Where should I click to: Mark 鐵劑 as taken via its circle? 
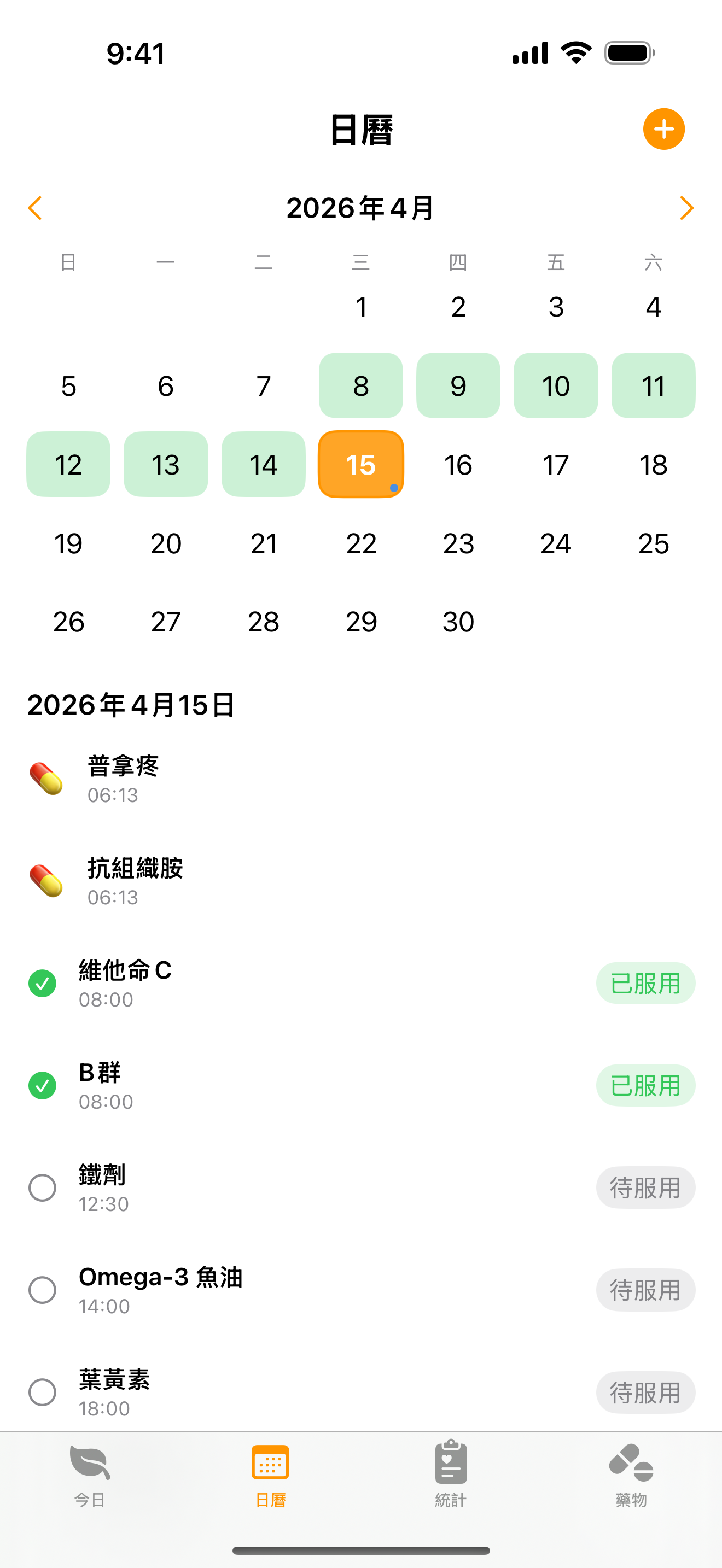tap(42, 1187)
